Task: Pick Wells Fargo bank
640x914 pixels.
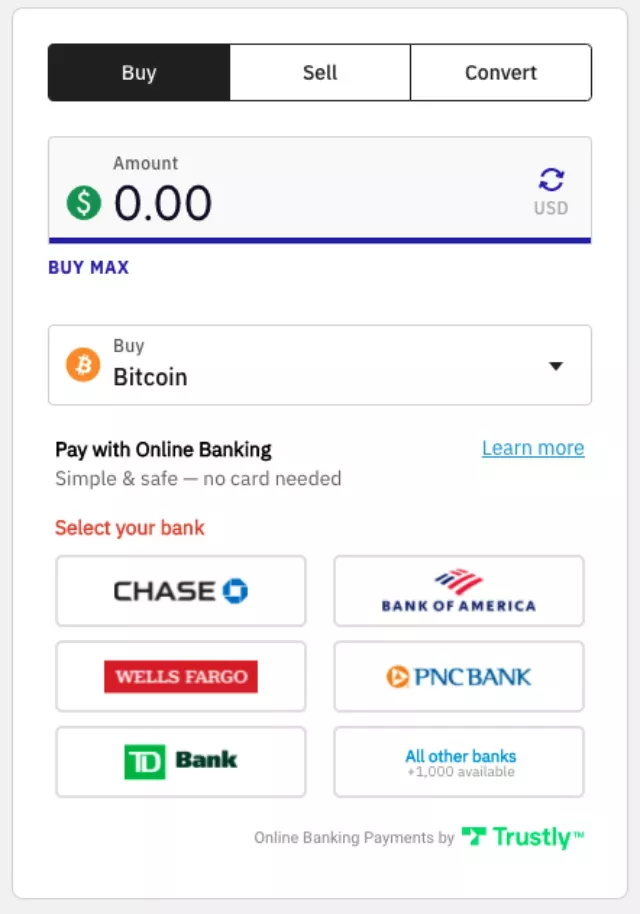Action: [181, 677]
